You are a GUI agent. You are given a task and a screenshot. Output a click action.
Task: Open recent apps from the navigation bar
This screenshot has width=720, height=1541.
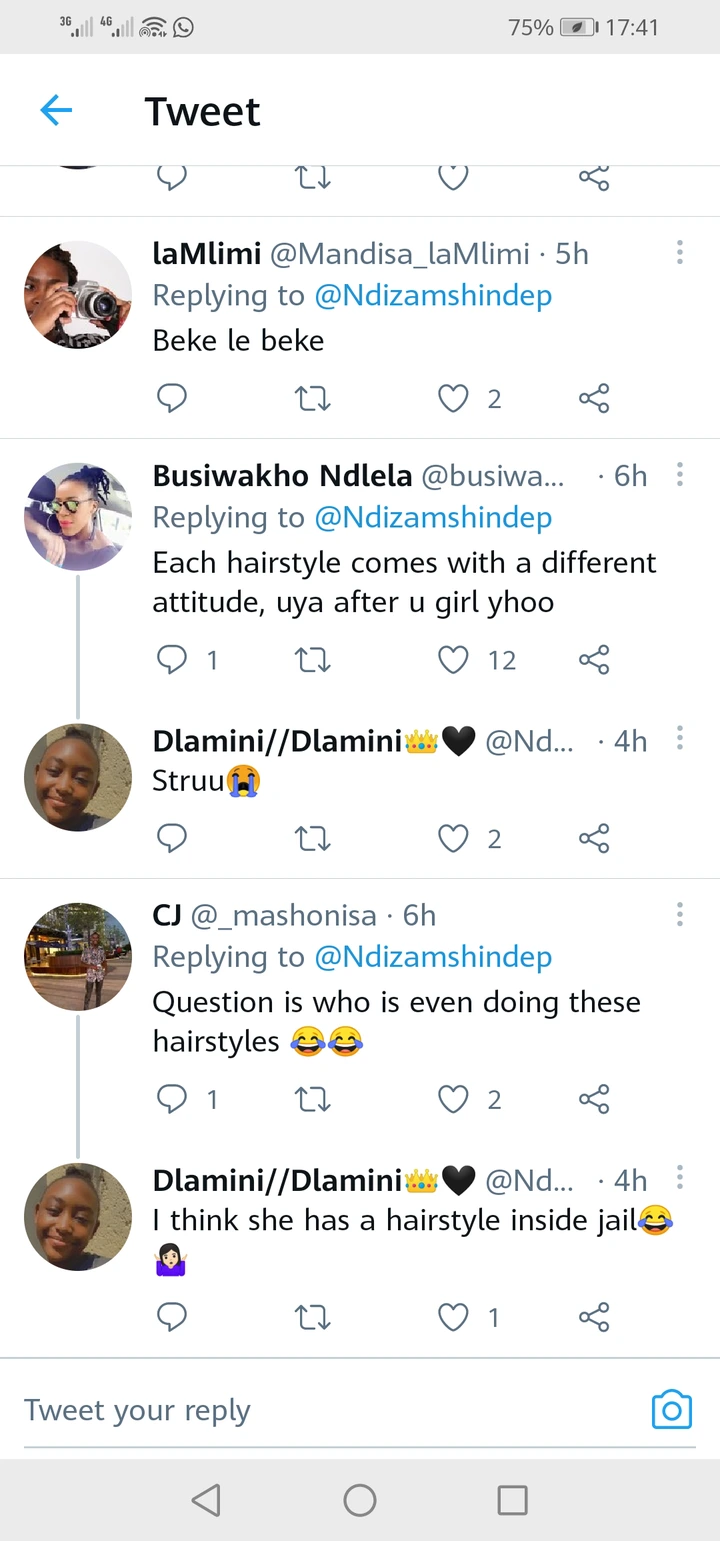coord(513,1500)
